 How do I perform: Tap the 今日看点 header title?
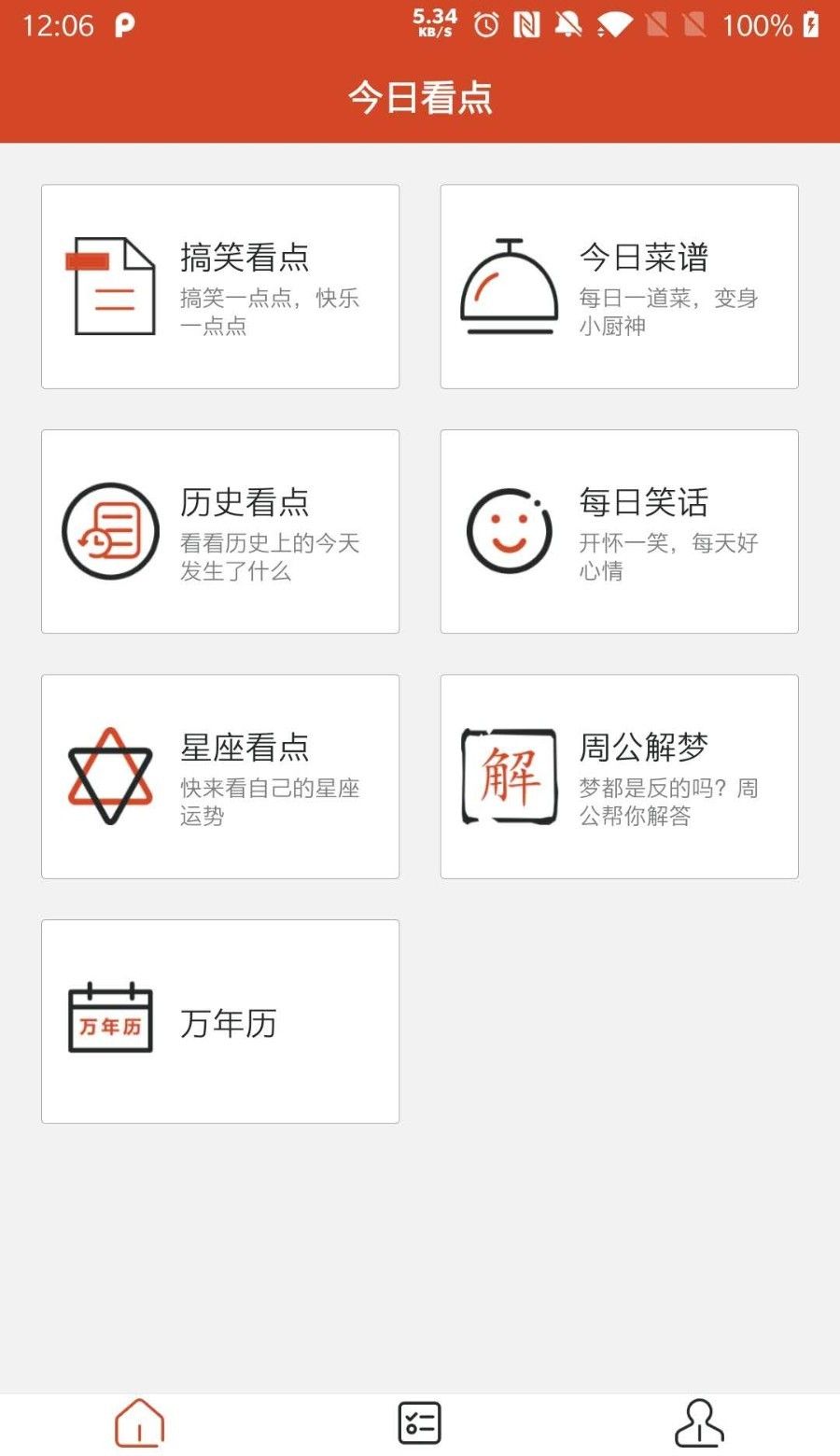tap(420, 96)
